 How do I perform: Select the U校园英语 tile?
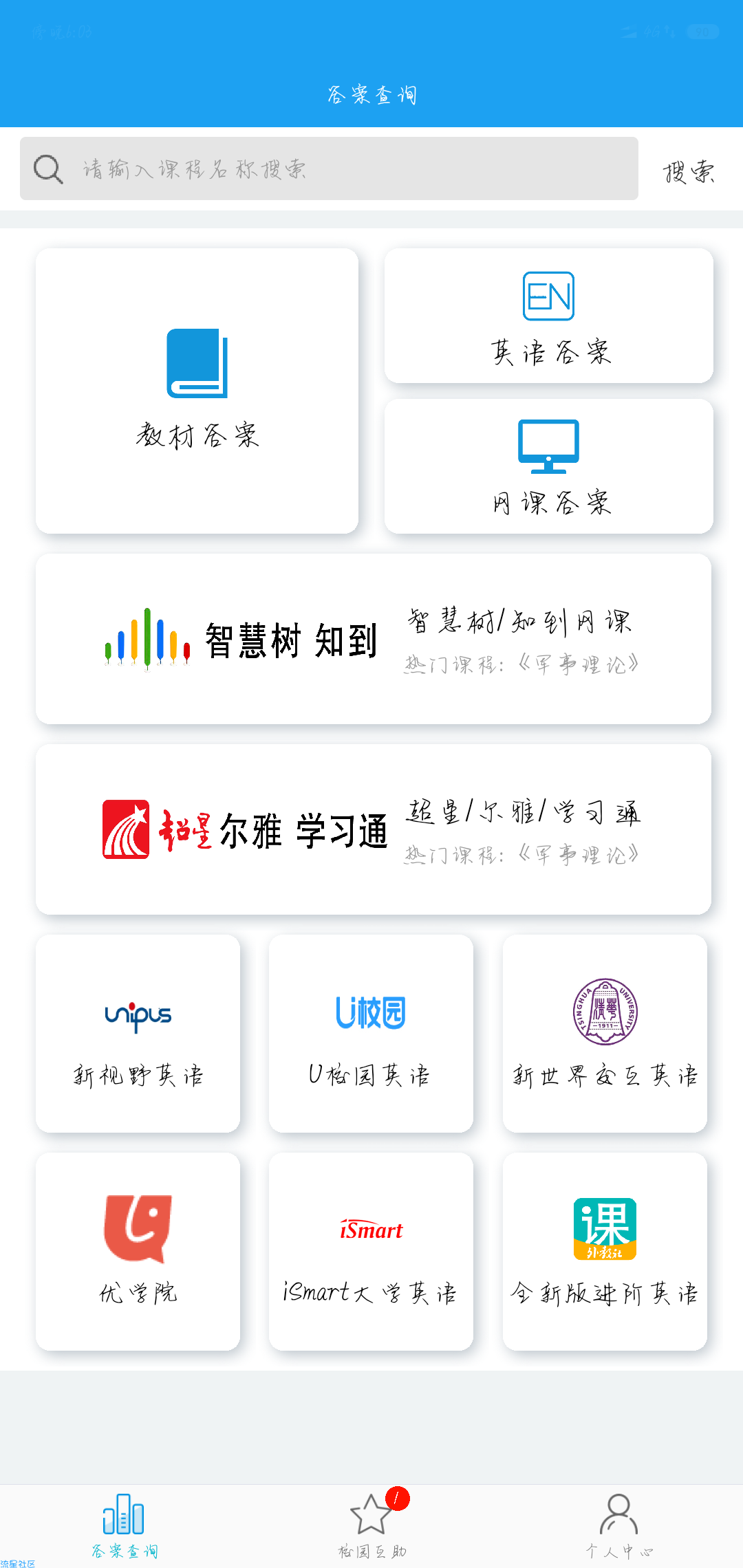371,1034
